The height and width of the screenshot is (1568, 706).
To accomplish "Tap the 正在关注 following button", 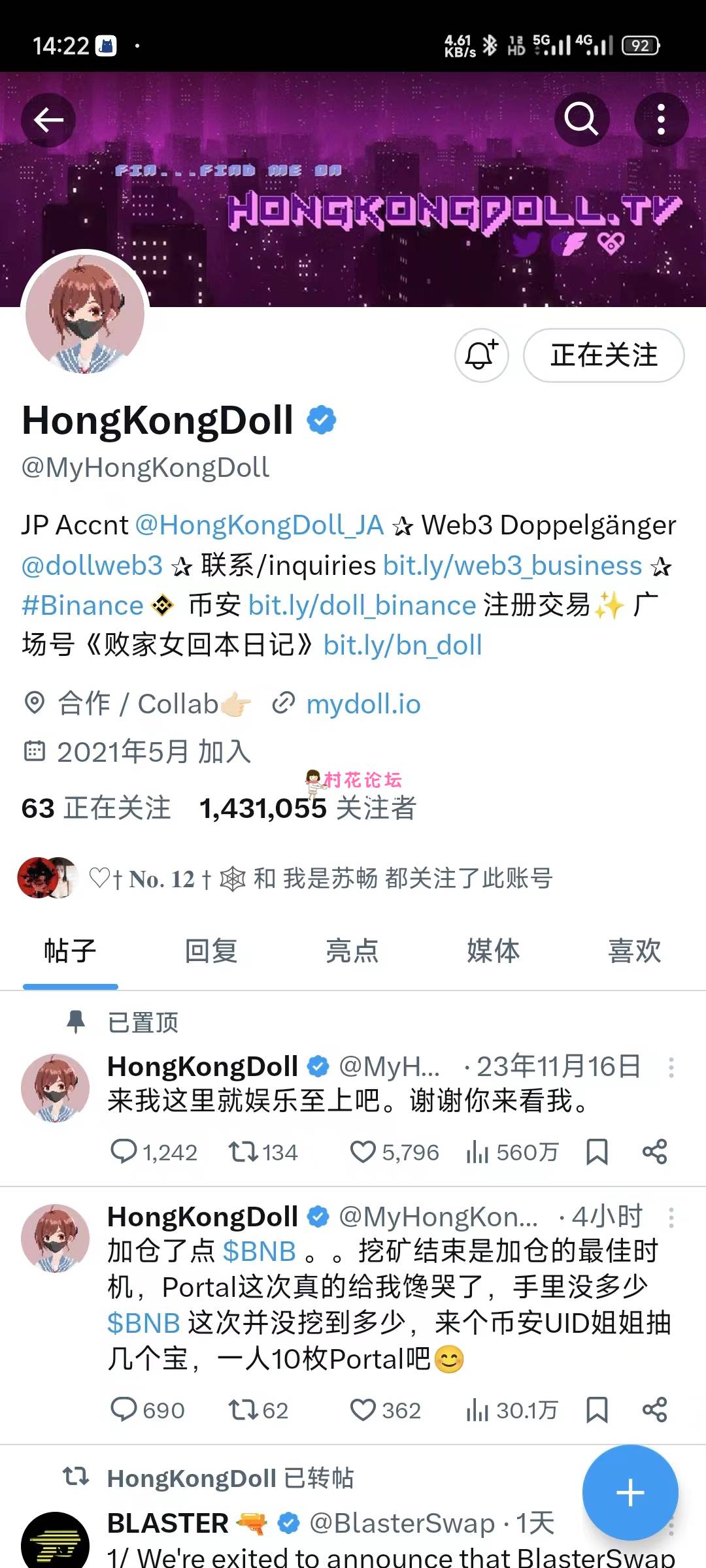I will [x=603, y=355].
